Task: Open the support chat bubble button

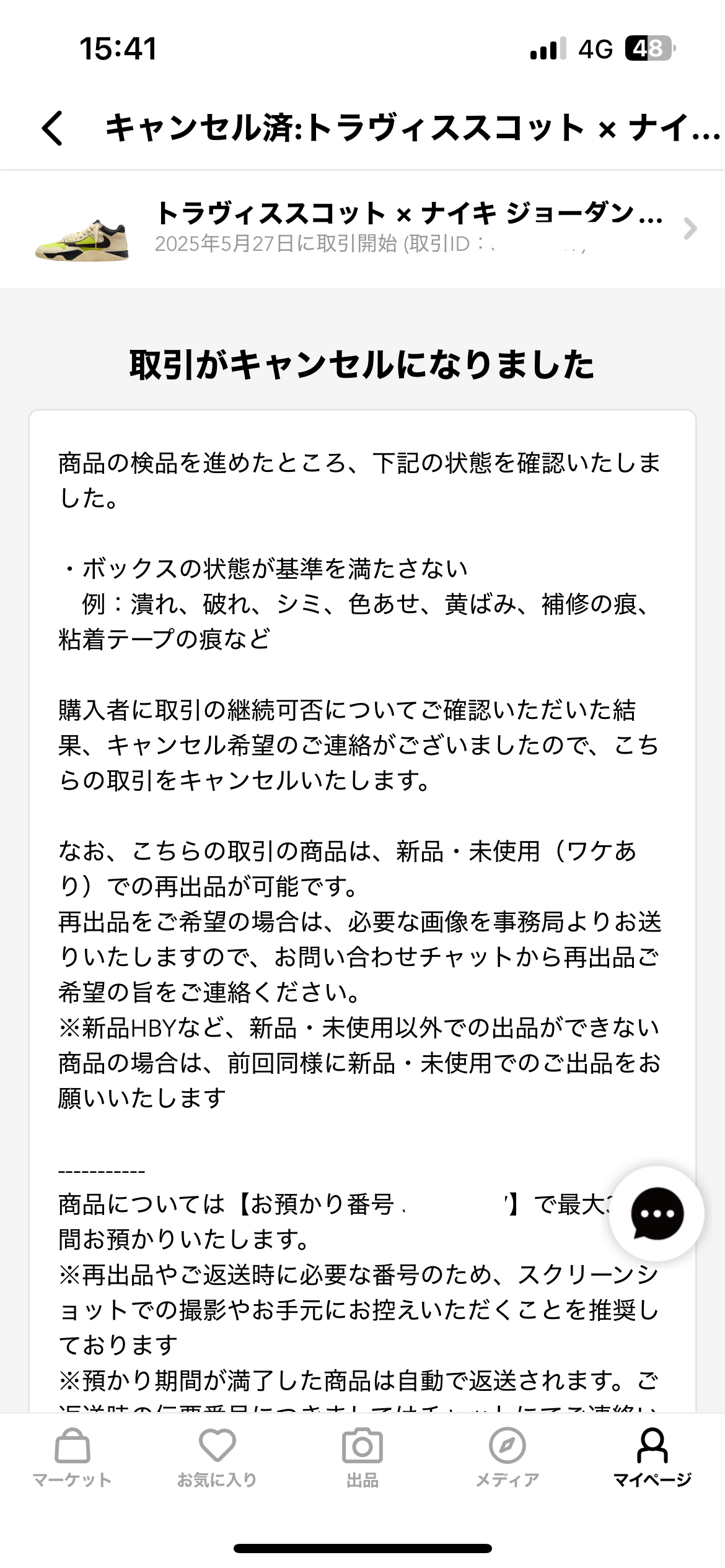Action: coord(657,1214)
